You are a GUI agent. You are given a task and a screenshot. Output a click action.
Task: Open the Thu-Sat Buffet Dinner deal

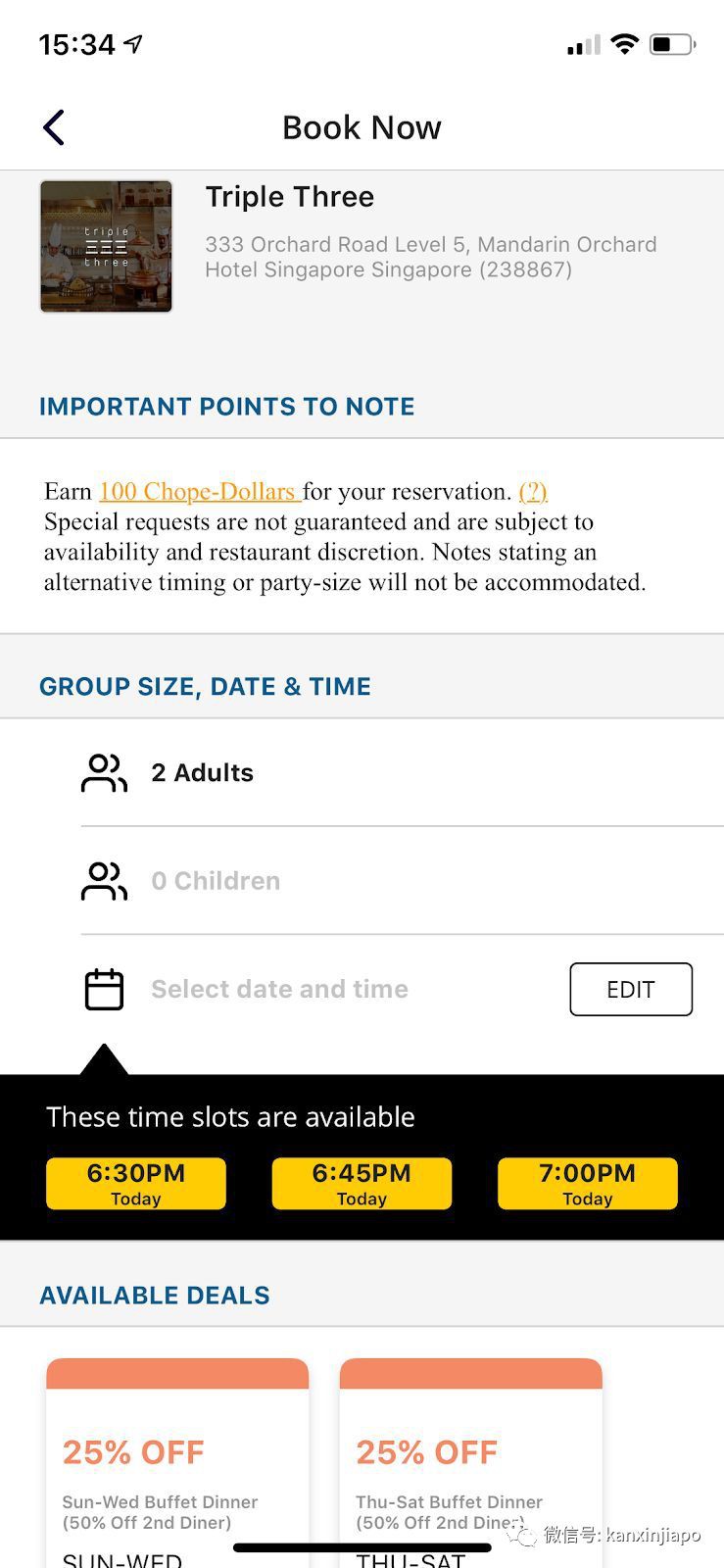pyautogui.click(x=470, y=1460)
